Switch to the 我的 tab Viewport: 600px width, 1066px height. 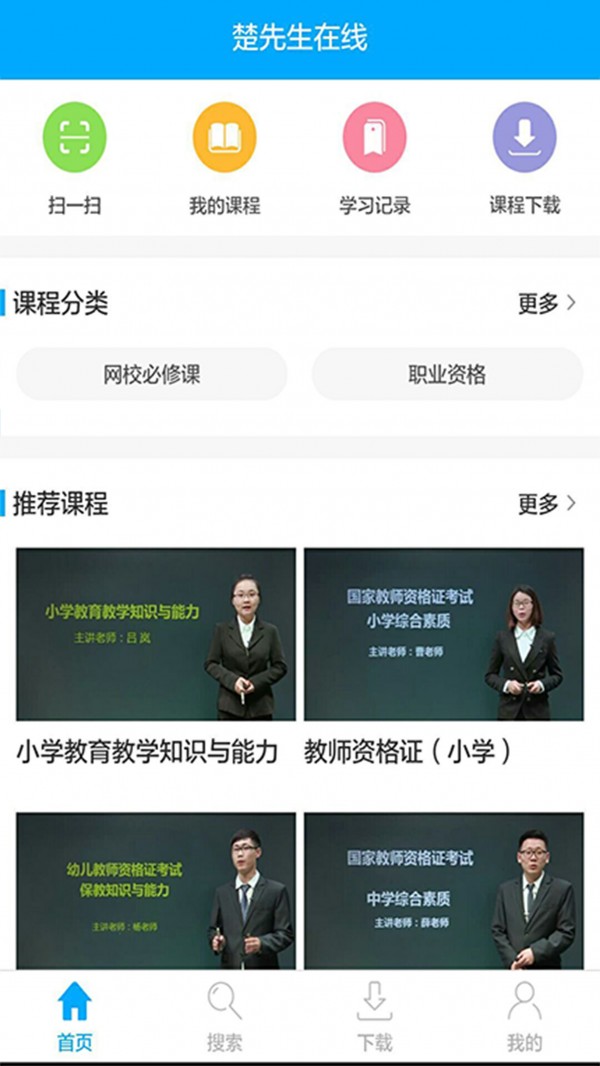point(525,1016)
